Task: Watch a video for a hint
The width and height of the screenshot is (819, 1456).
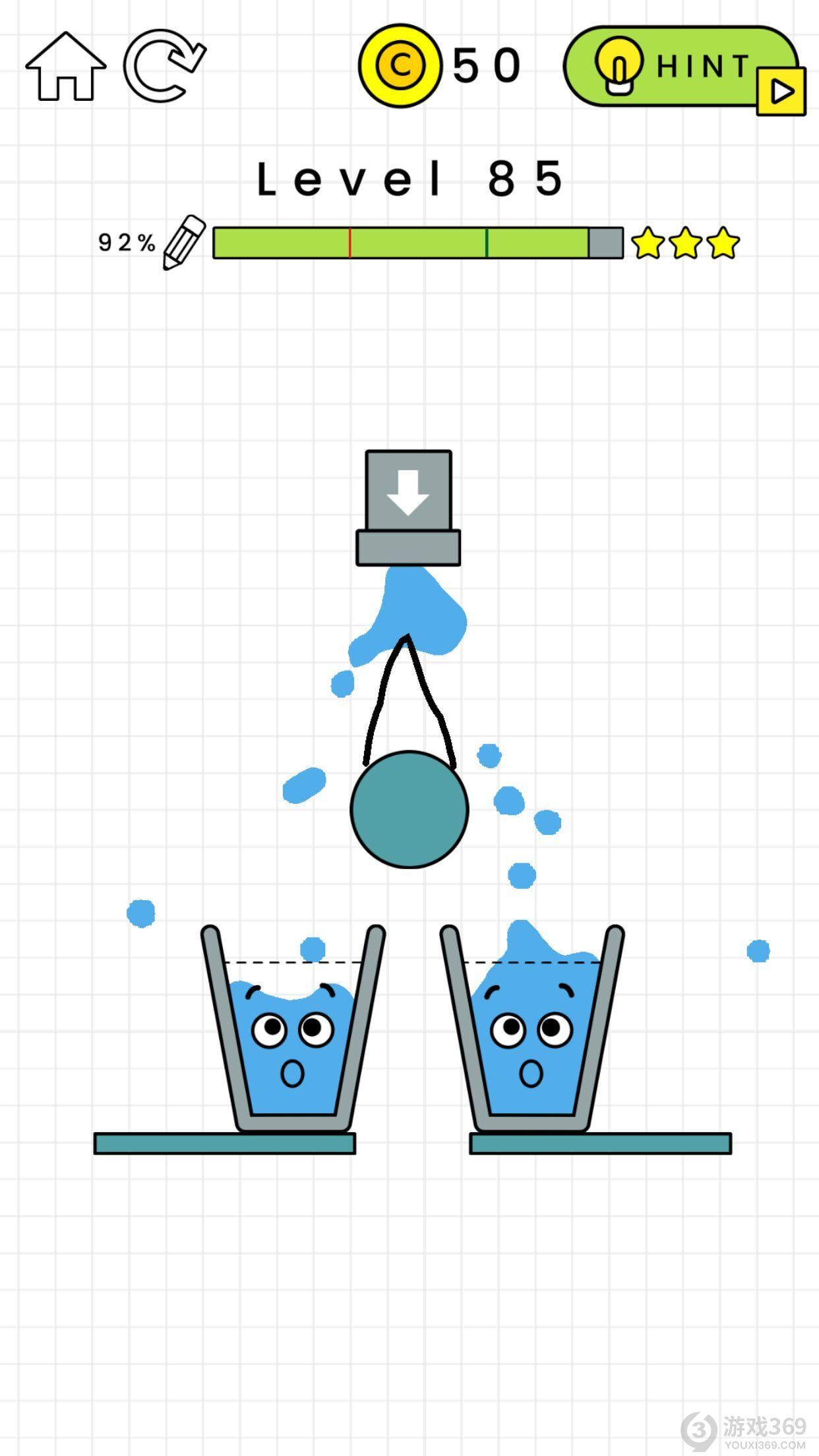Action: (683, 67)
